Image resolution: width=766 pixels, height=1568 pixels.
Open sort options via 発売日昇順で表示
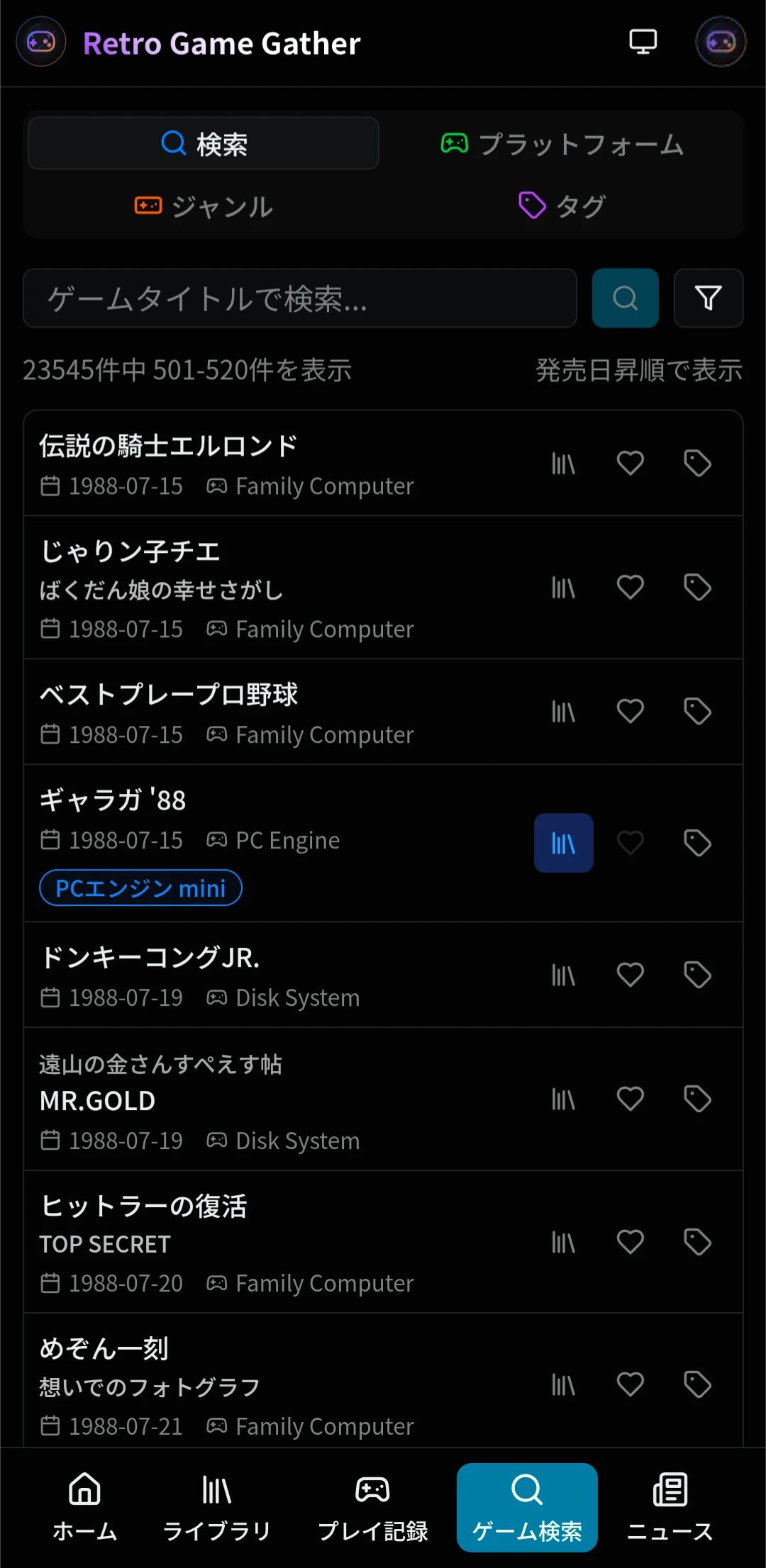click(638, 369)
